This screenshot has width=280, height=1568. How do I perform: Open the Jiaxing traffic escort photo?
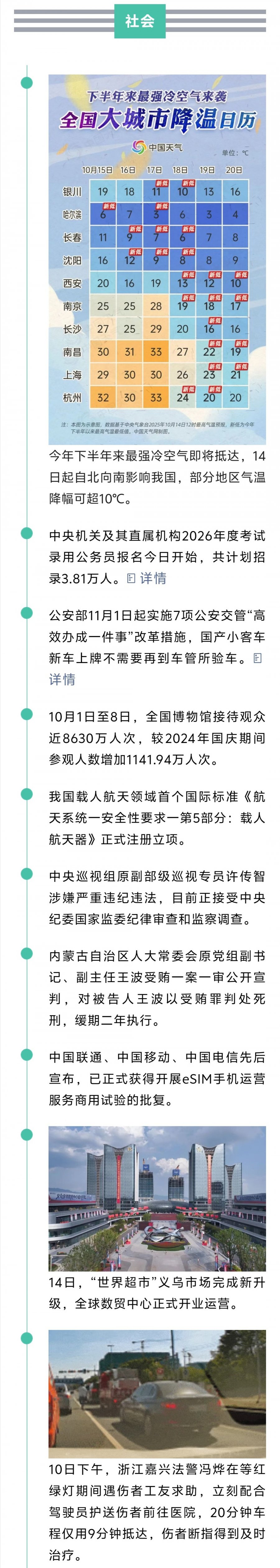coord(157,1393)
